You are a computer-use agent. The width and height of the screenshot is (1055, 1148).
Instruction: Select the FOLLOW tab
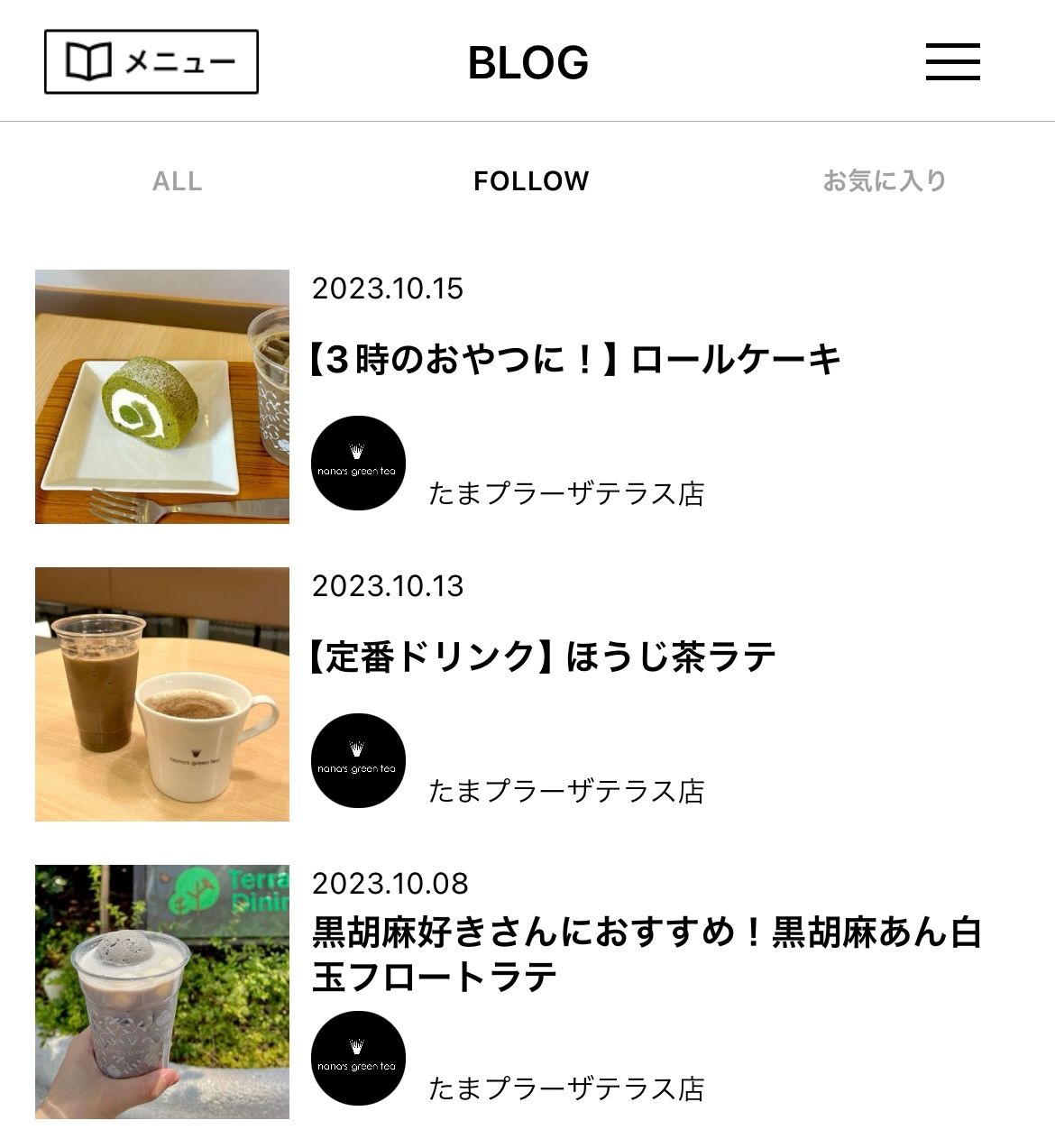click(x=531, y=181)
